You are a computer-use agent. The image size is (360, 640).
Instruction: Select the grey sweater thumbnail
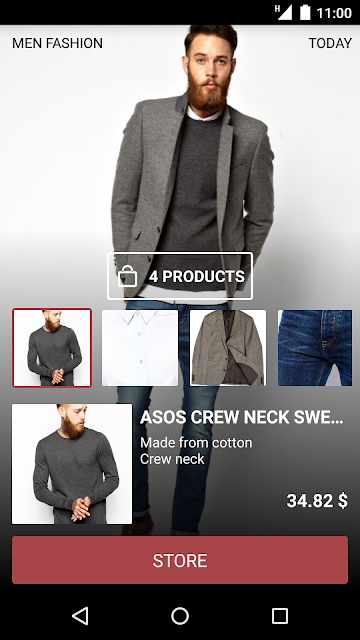(52, 348)
